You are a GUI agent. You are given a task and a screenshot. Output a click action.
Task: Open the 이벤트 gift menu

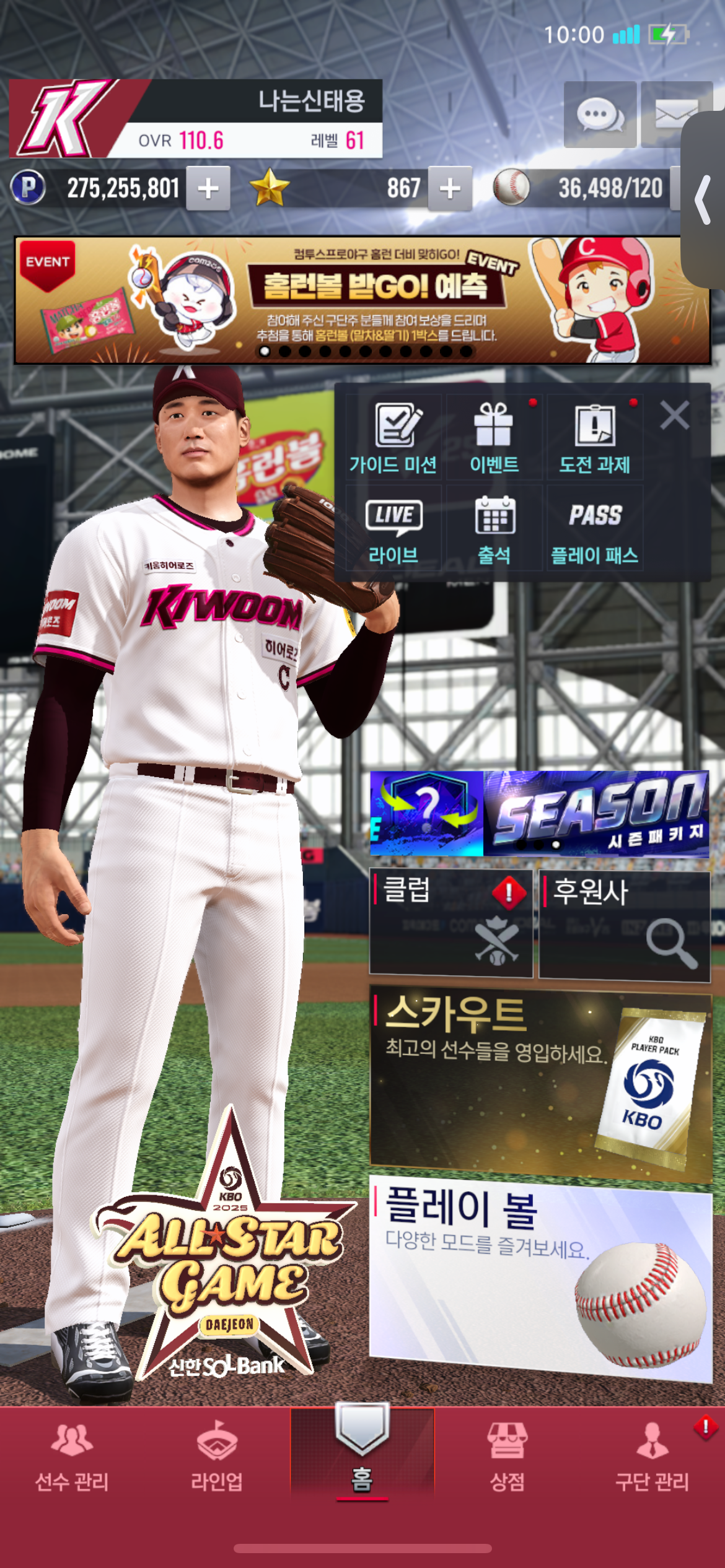(494, 437)
